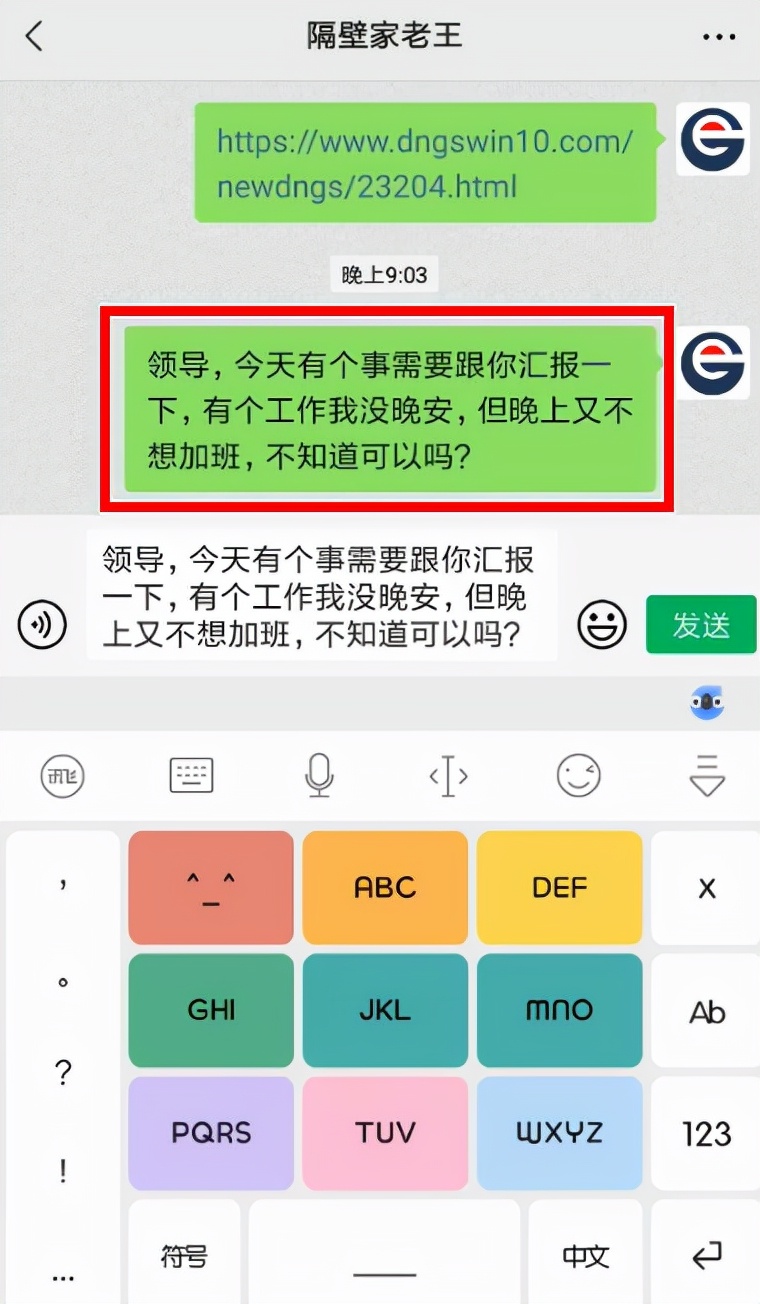Toggle letter case with the Ab key

705,1010
